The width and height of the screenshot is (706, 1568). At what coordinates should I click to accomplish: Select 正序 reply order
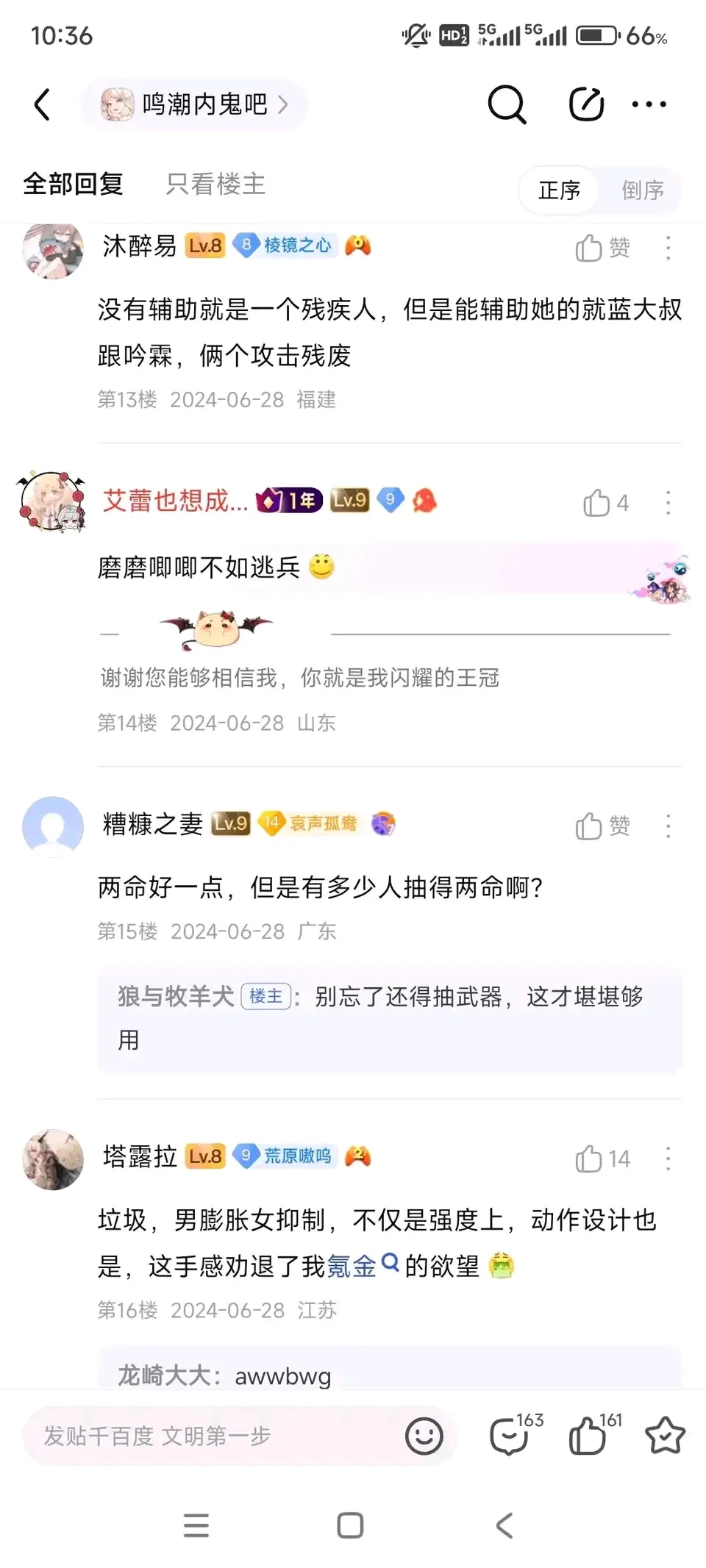[559, 190]
